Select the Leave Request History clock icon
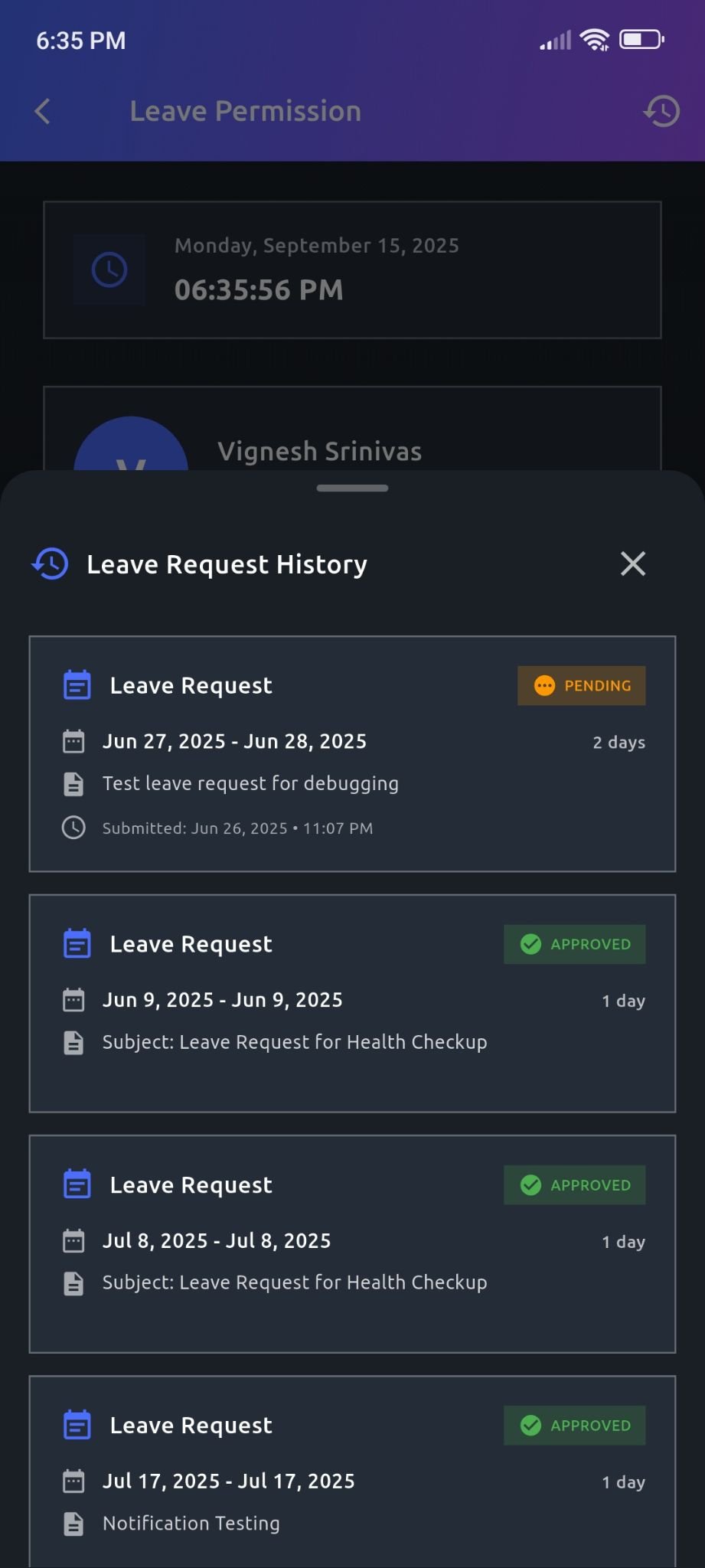This screenshot has width=705, height=1568. tap(48, 563)
